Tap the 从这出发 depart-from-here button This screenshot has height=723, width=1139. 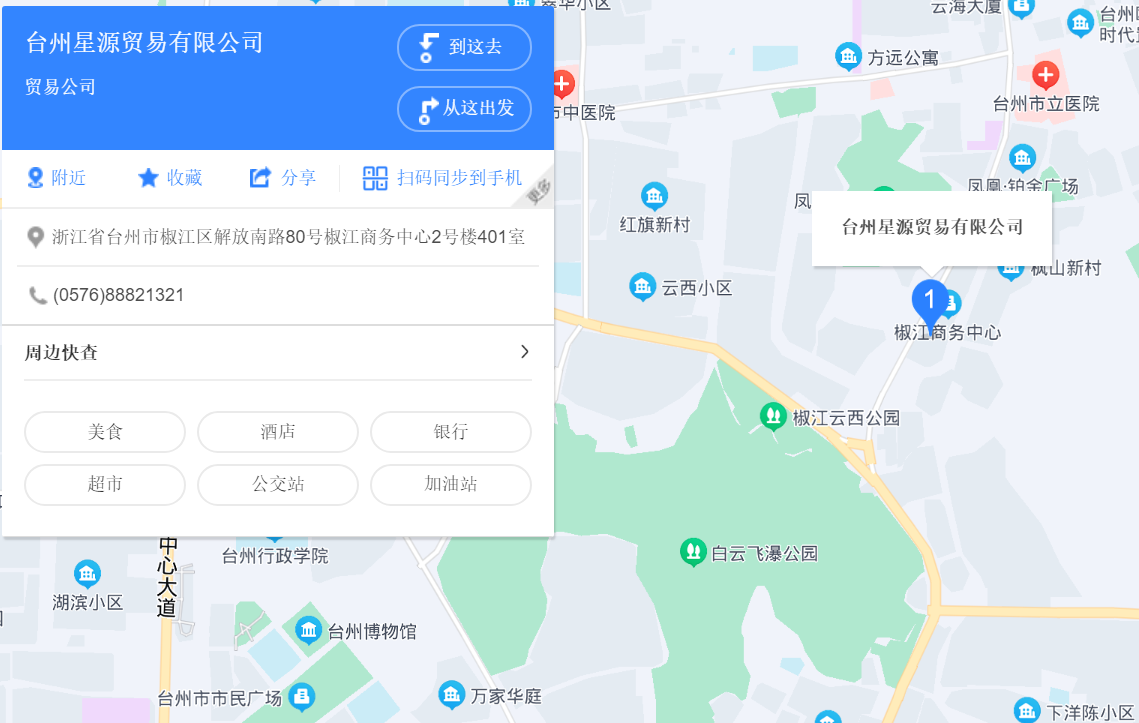464,108
